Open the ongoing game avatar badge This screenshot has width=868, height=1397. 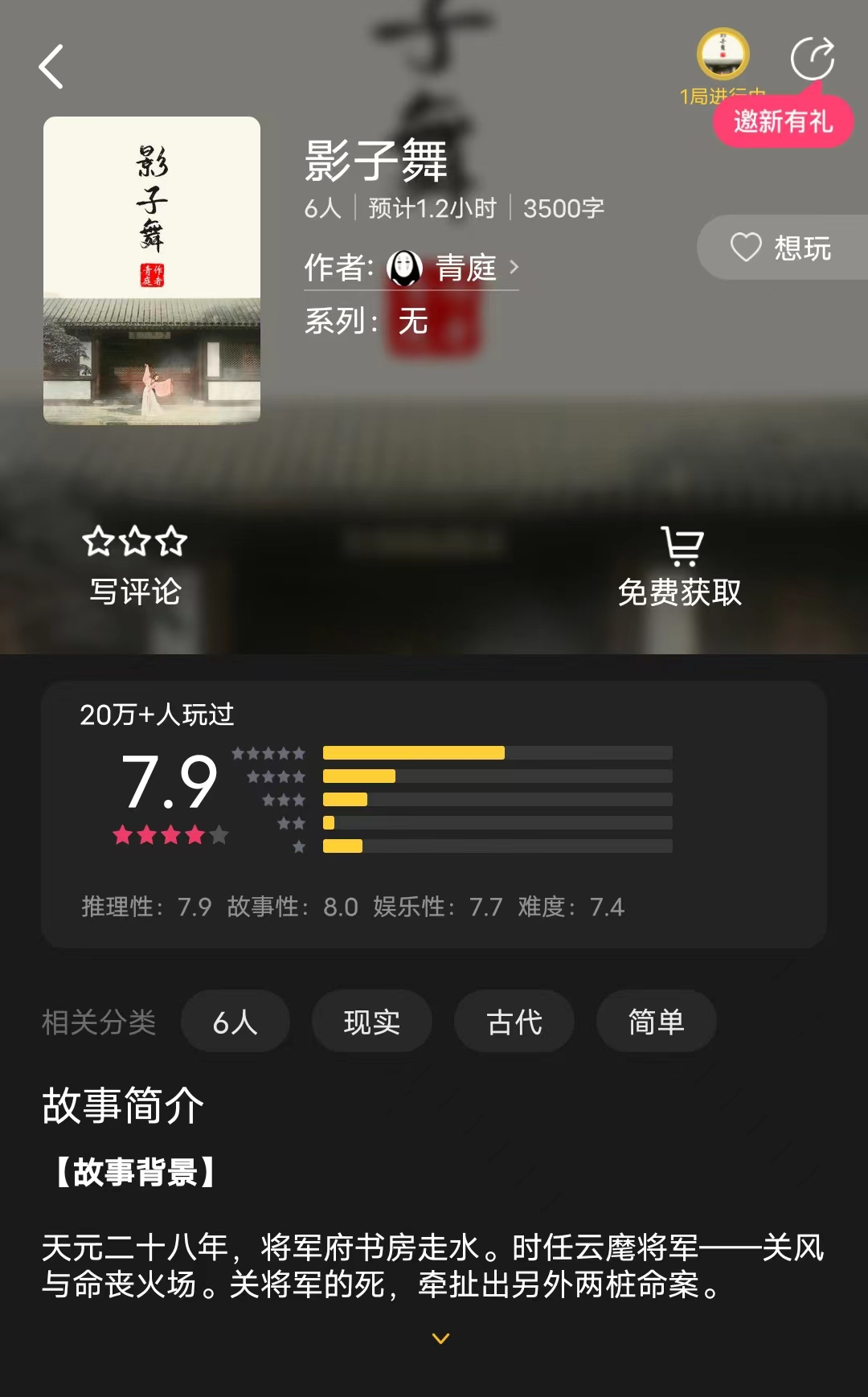tap(723, 56)
